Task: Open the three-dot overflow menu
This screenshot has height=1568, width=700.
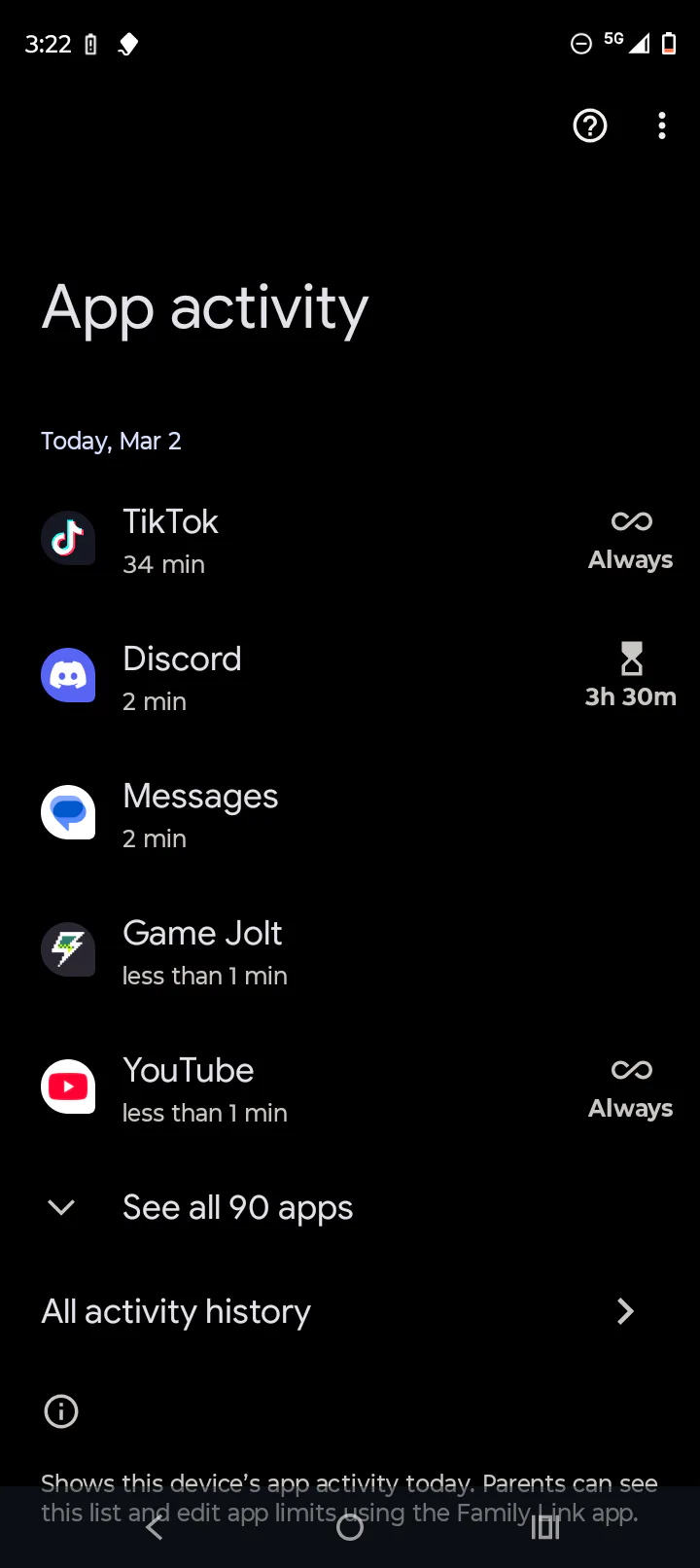Action: 662,125
